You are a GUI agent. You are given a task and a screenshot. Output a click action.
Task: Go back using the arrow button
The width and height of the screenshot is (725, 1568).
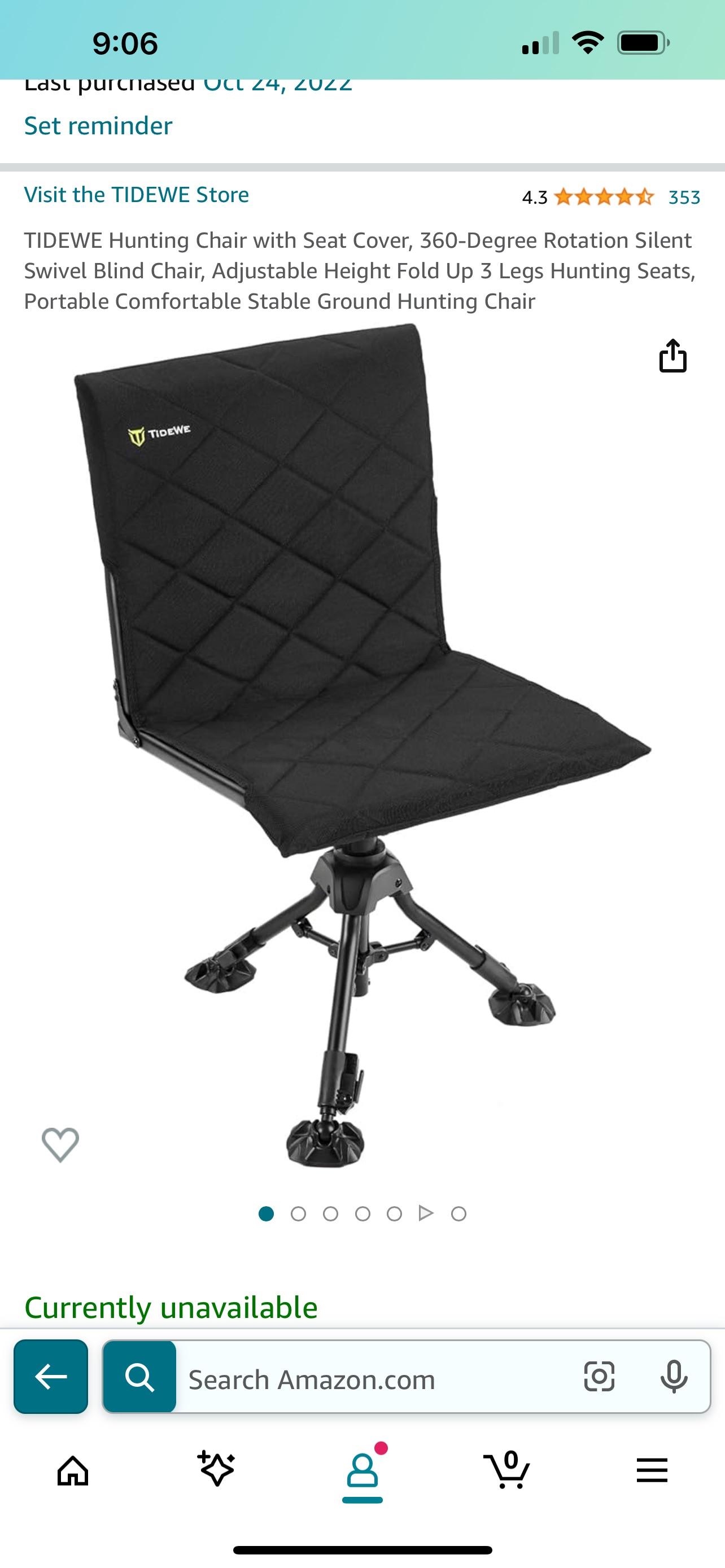51,1376
